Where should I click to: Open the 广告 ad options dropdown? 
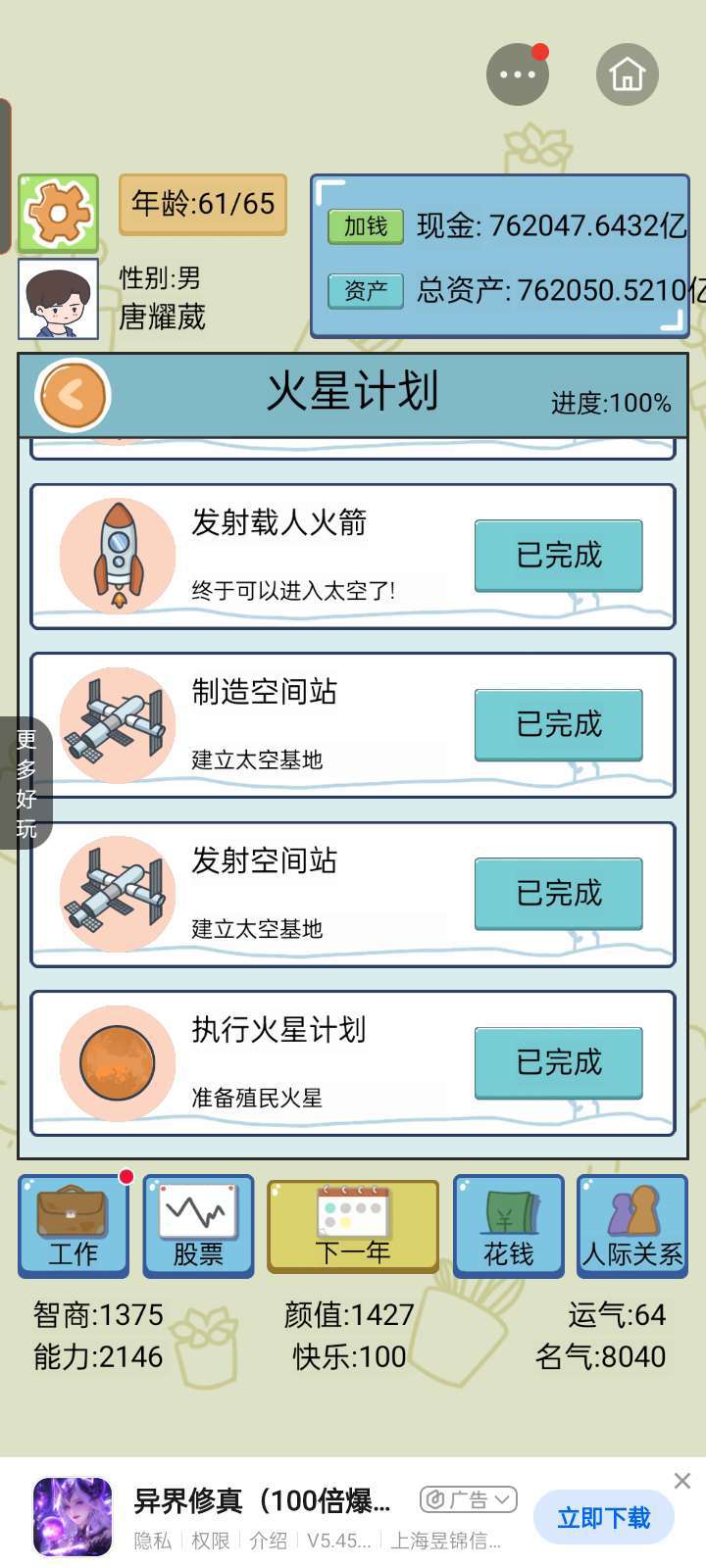point(469,1499)
